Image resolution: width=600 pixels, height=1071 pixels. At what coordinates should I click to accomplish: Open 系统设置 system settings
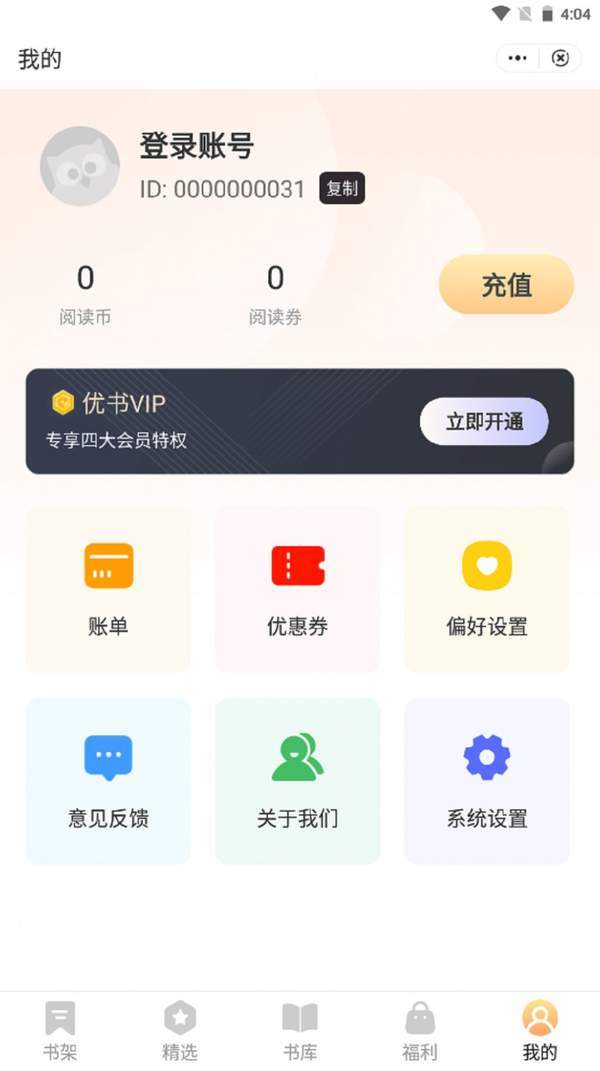[x=487, y=781]
